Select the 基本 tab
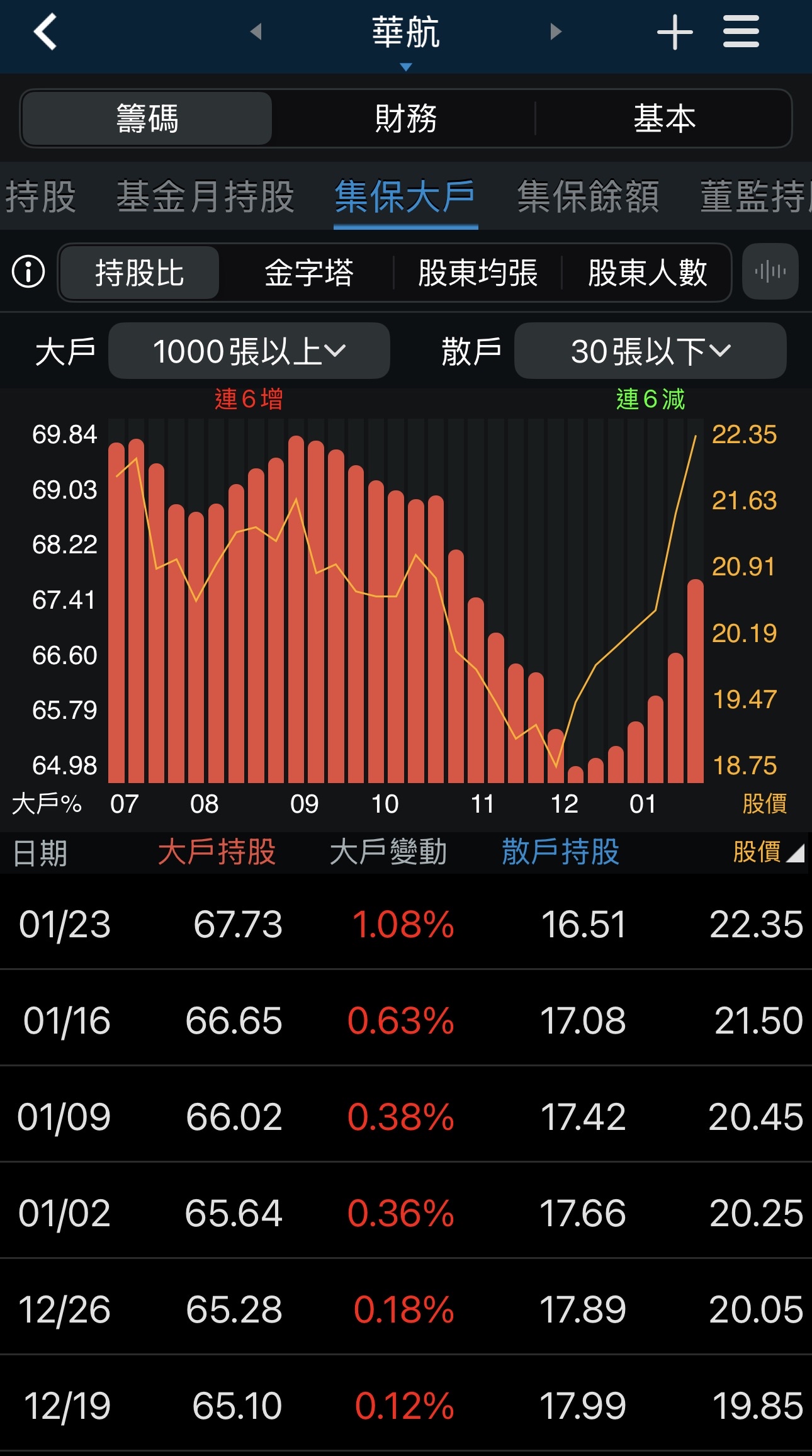 coord(665,118)
